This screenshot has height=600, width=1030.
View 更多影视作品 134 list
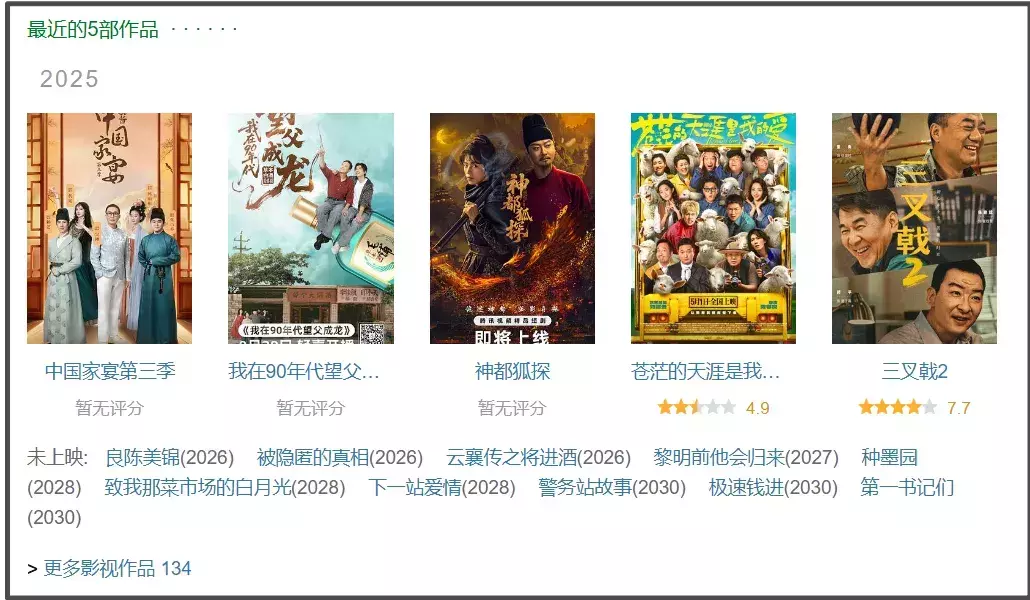117,569
